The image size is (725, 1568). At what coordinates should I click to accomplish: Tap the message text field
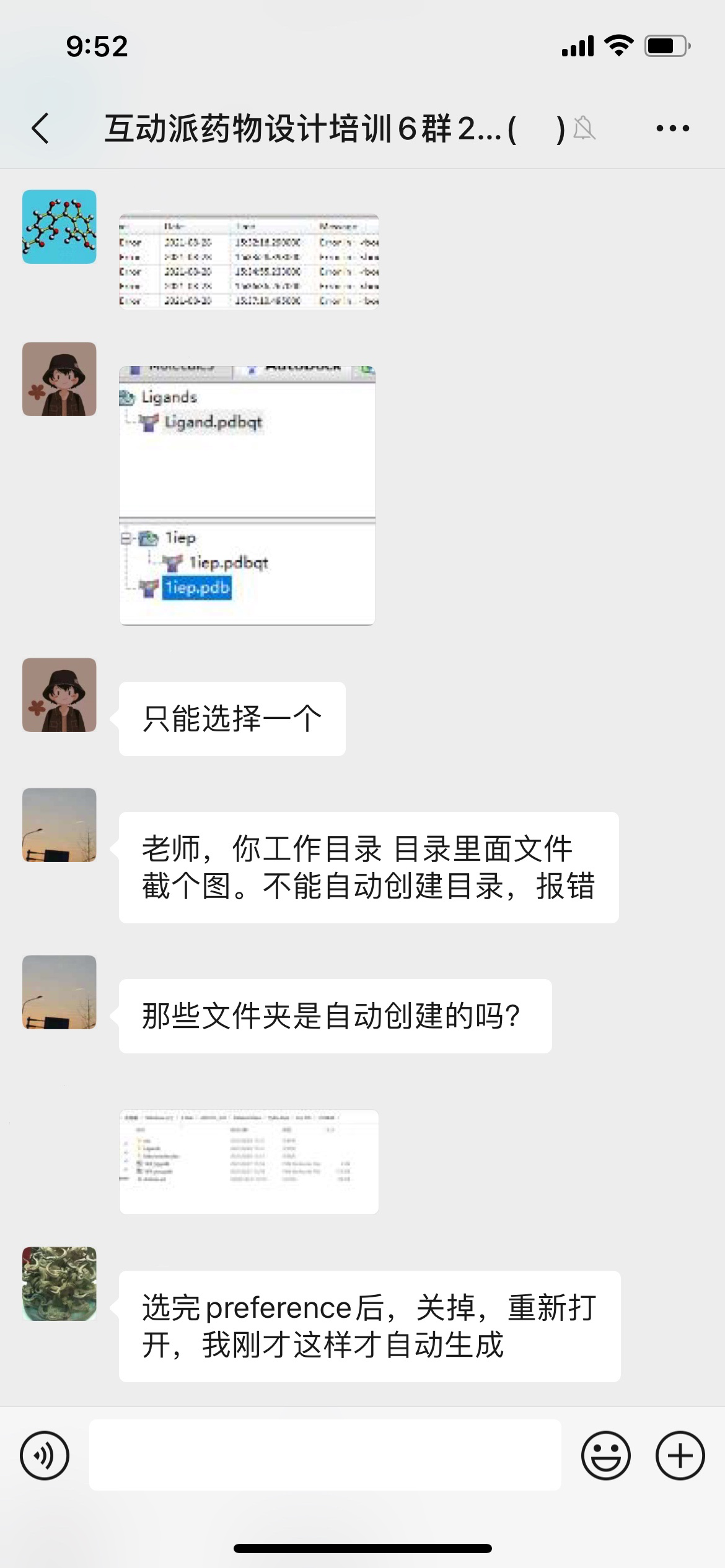325,1455
